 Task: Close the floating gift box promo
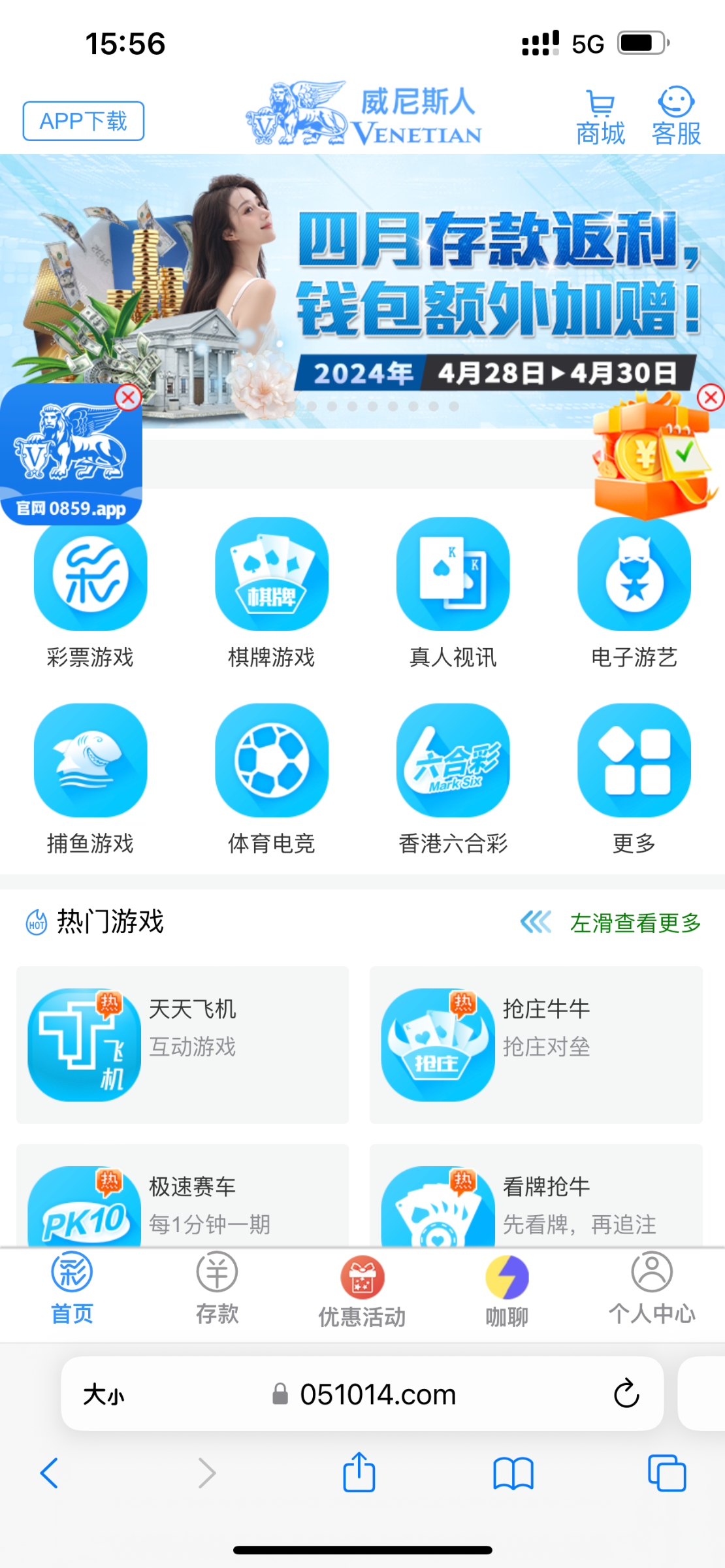711,397
